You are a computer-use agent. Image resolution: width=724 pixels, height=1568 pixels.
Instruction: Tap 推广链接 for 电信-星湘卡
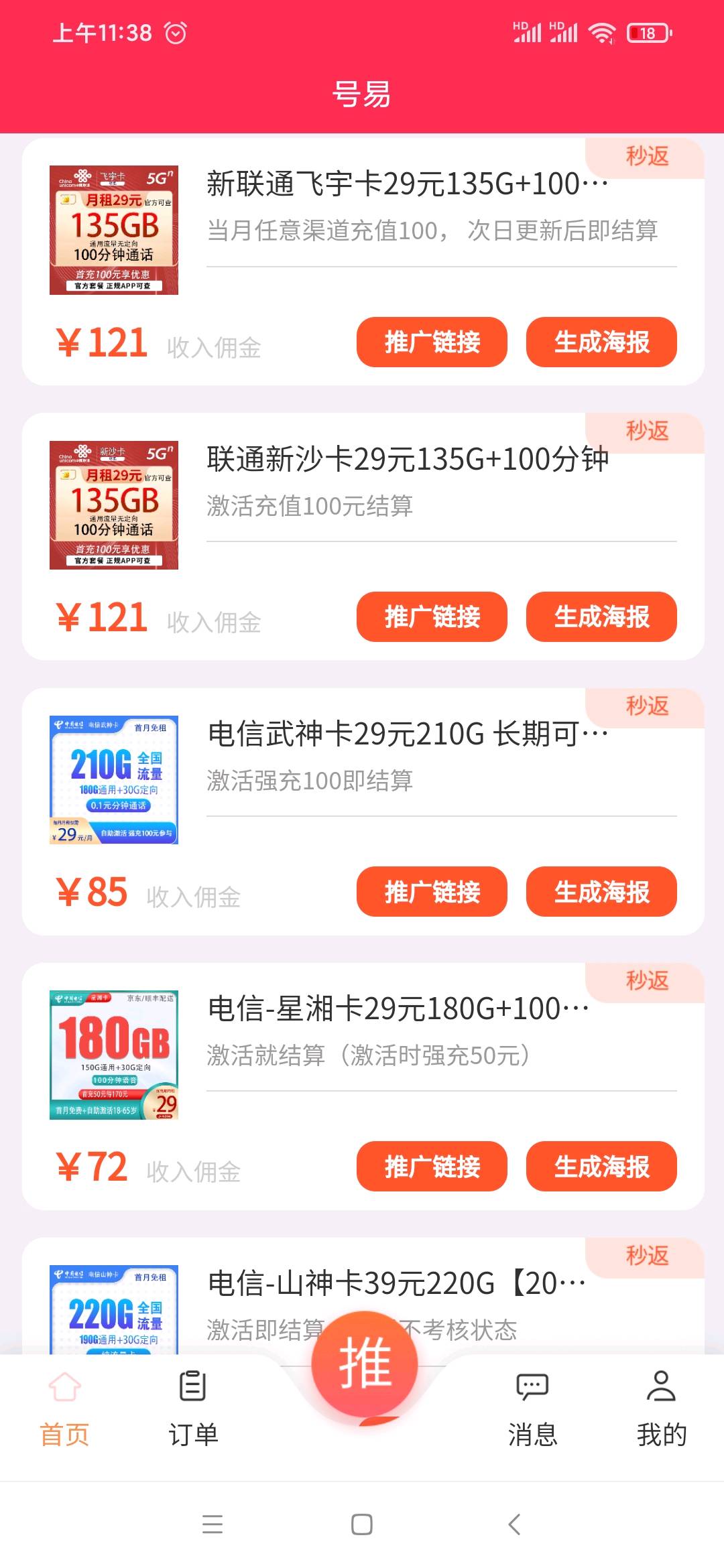click(x=432, y=1166)
